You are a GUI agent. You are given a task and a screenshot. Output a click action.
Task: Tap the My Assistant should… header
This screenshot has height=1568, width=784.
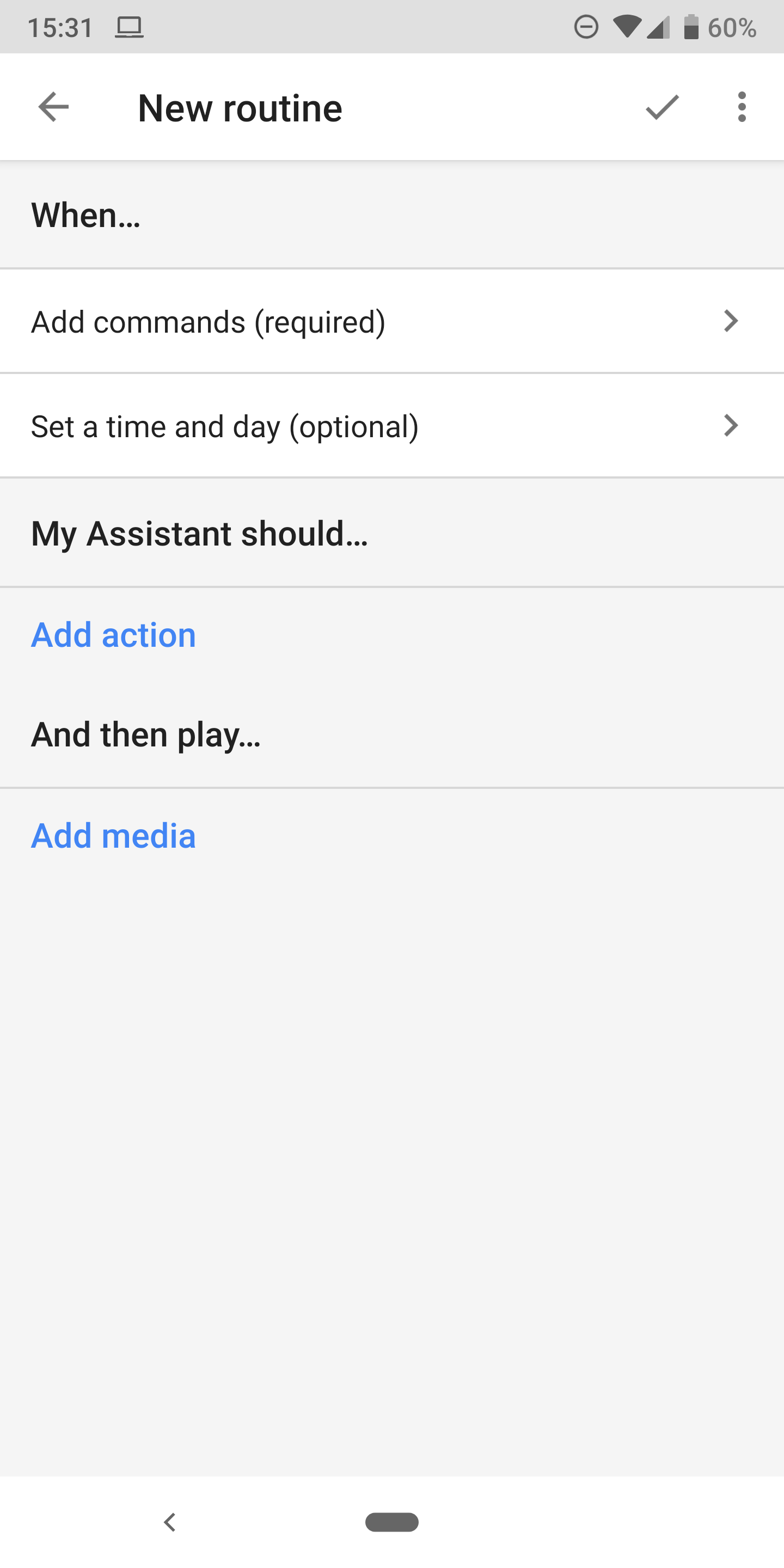(x=201, y=534)
